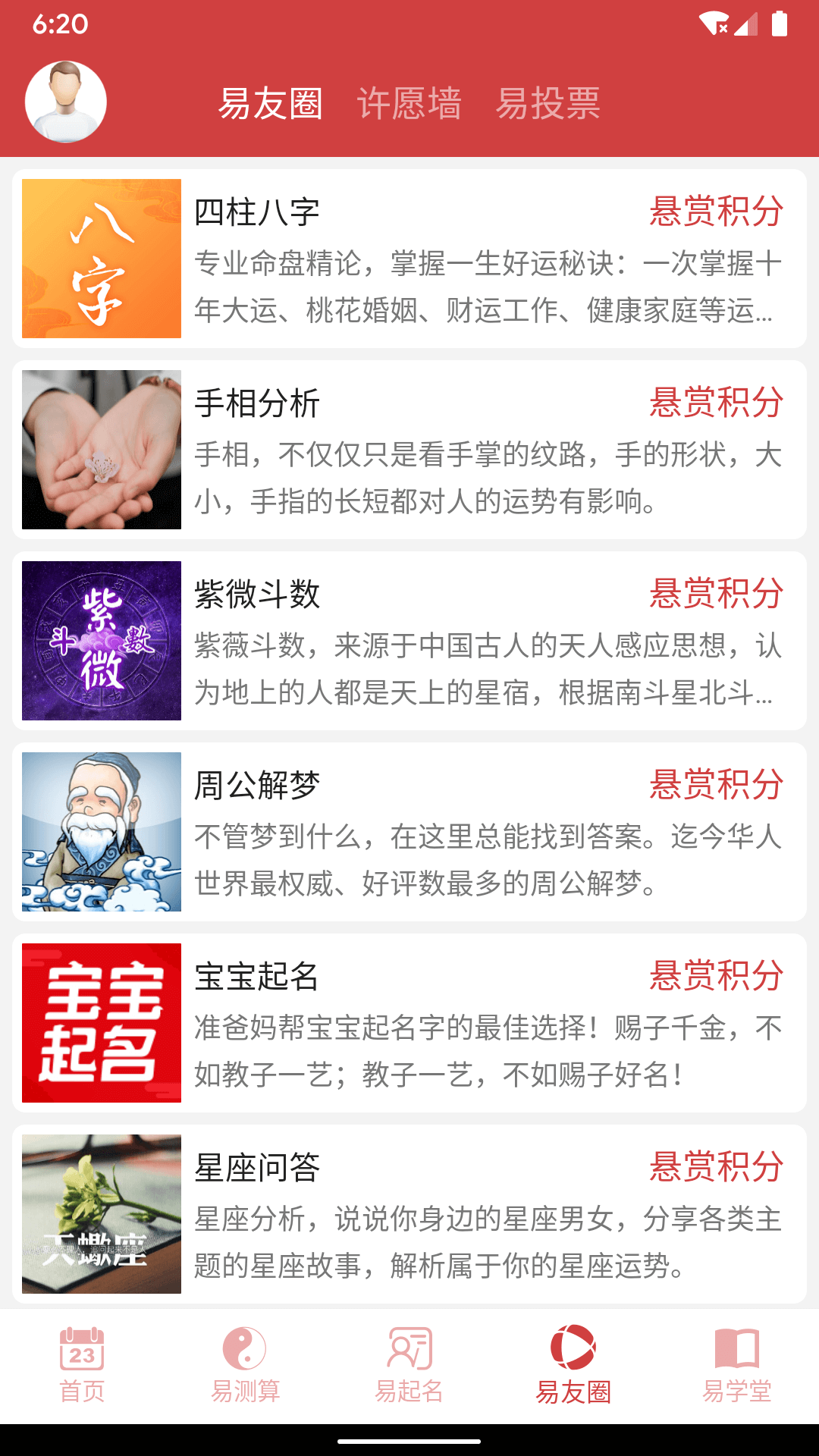Viewport: 819px width, 1456px height.
Task: Tap the 宝宝起名 red thumbnail
Action: point(101,1025)
